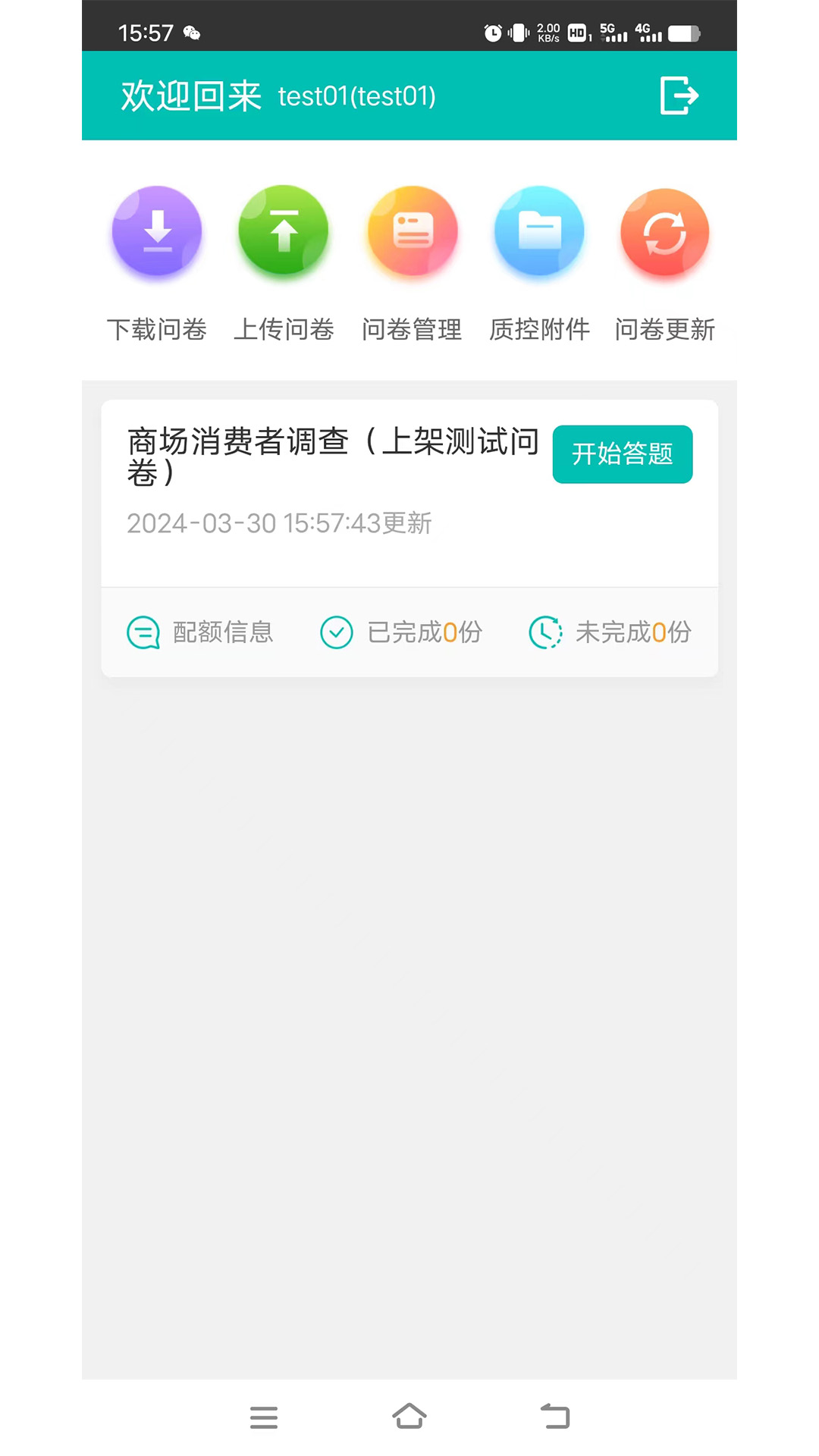This screenshot has width=819, height=1456.
Task: Log out using the exit icon
Action: [677, 96]
